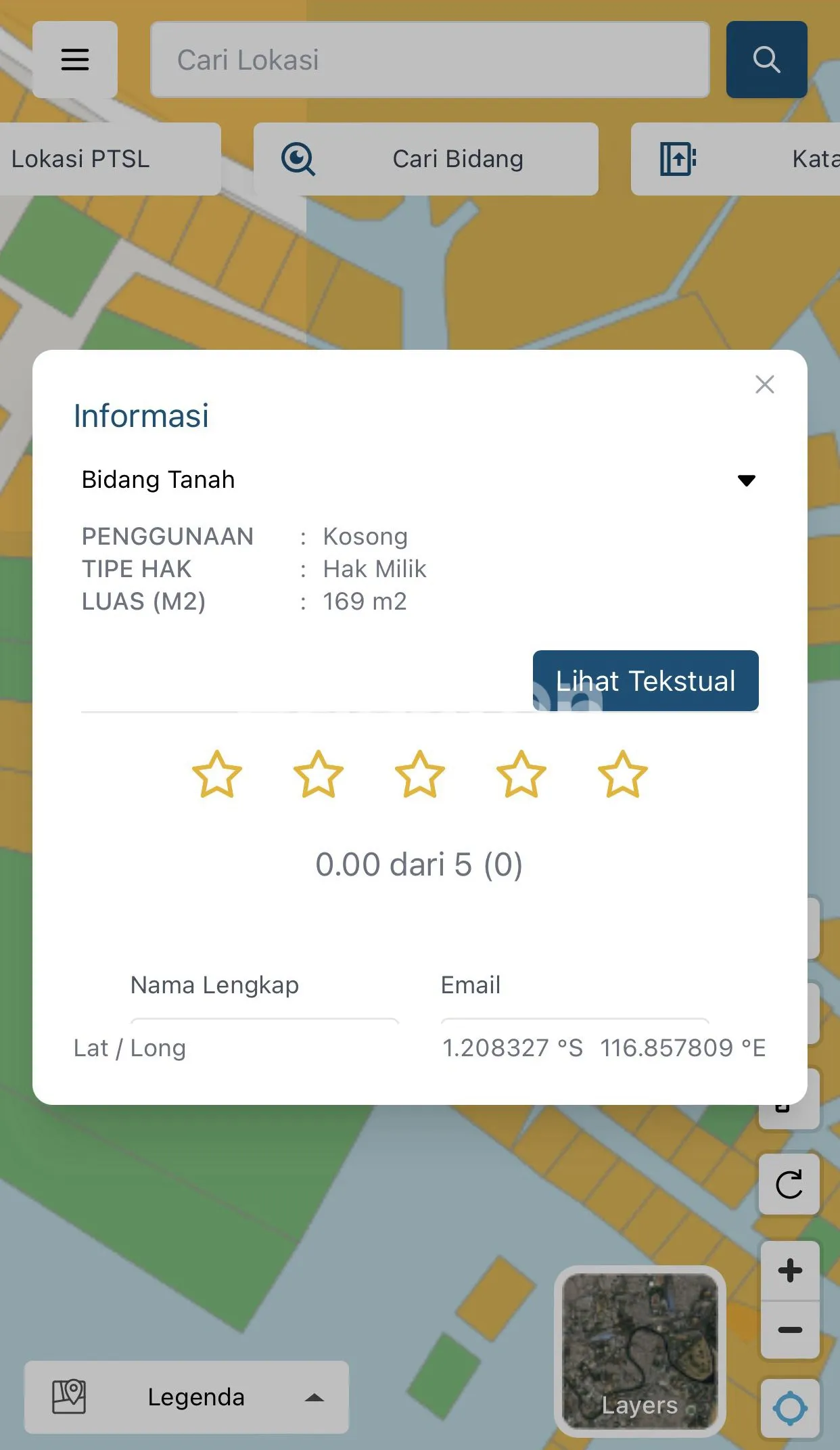Image resolution: width=840 pixels, height=1450 pixels.
Task: Rate one star
Action: point(217,774)
